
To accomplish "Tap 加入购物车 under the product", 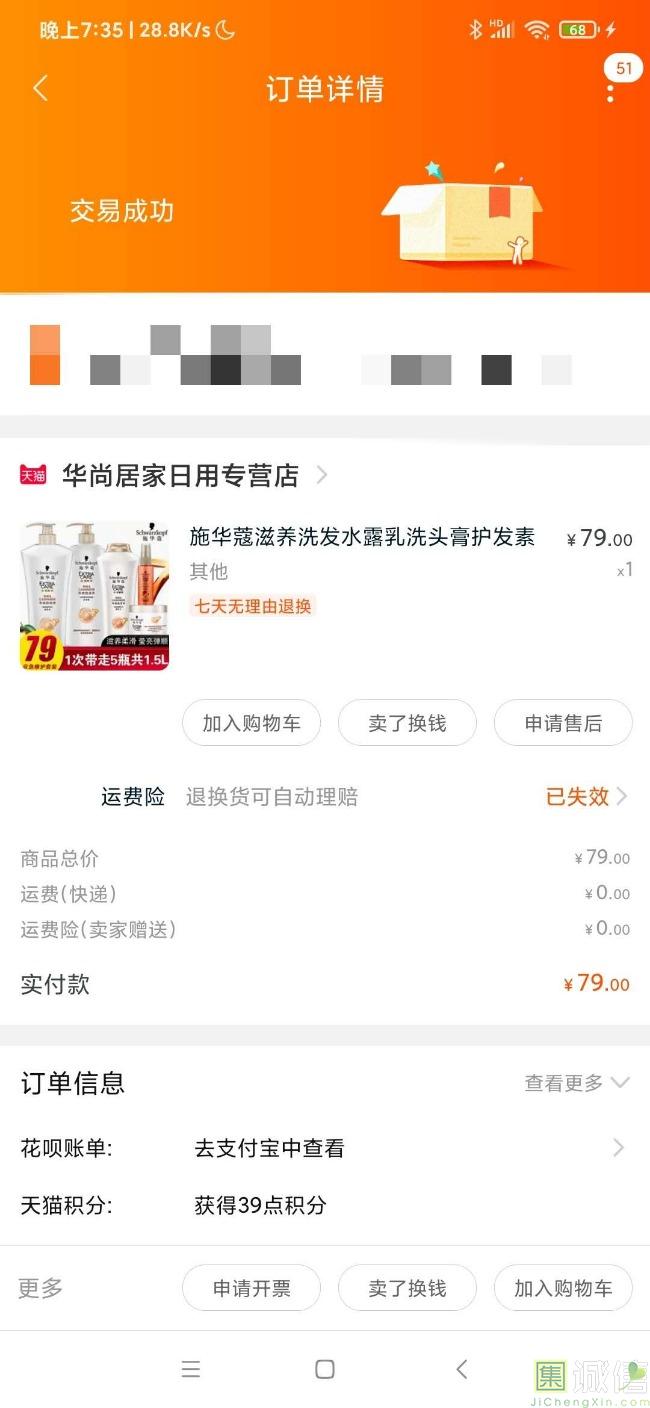I will pos(251,723).
